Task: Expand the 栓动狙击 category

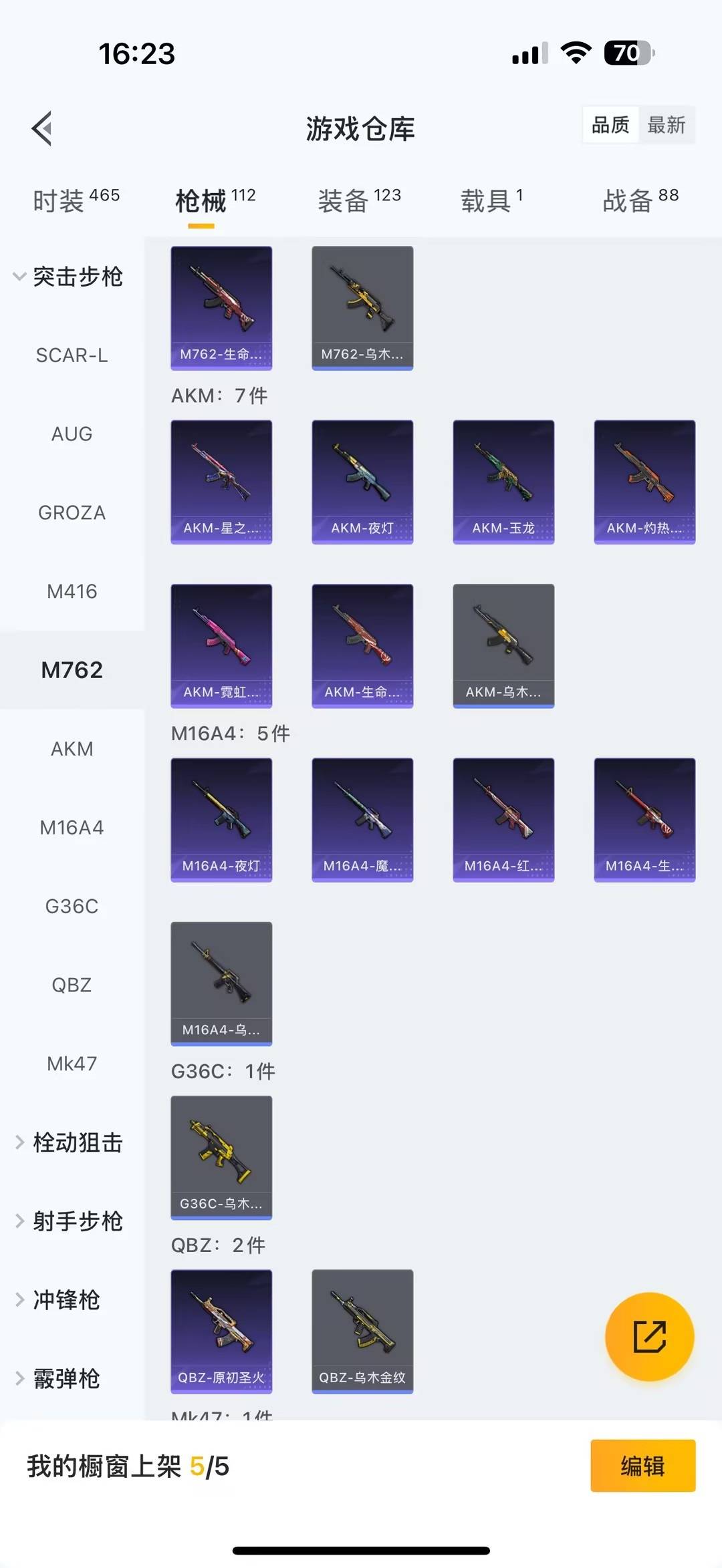Action: [70, 1142]
